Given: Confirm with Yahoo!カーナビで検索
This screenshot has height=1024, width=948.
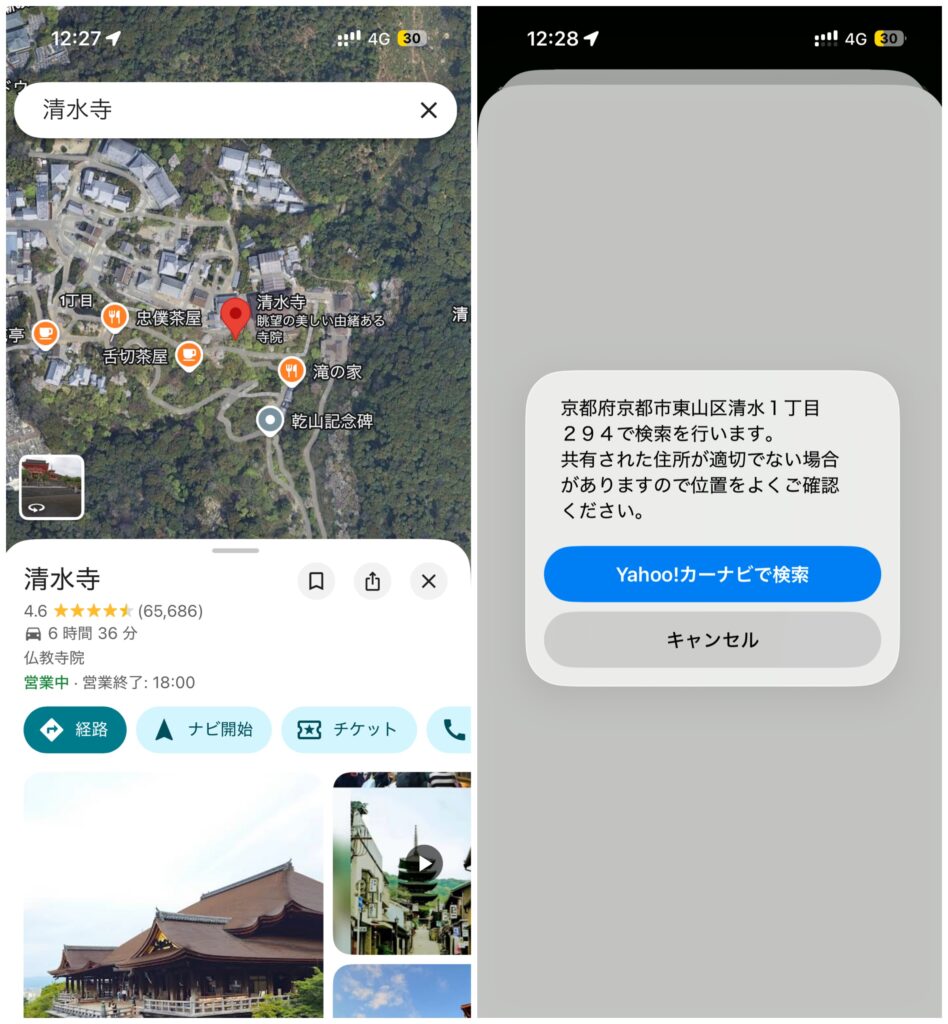Looking at the screenshot, I should click(712, 574).
